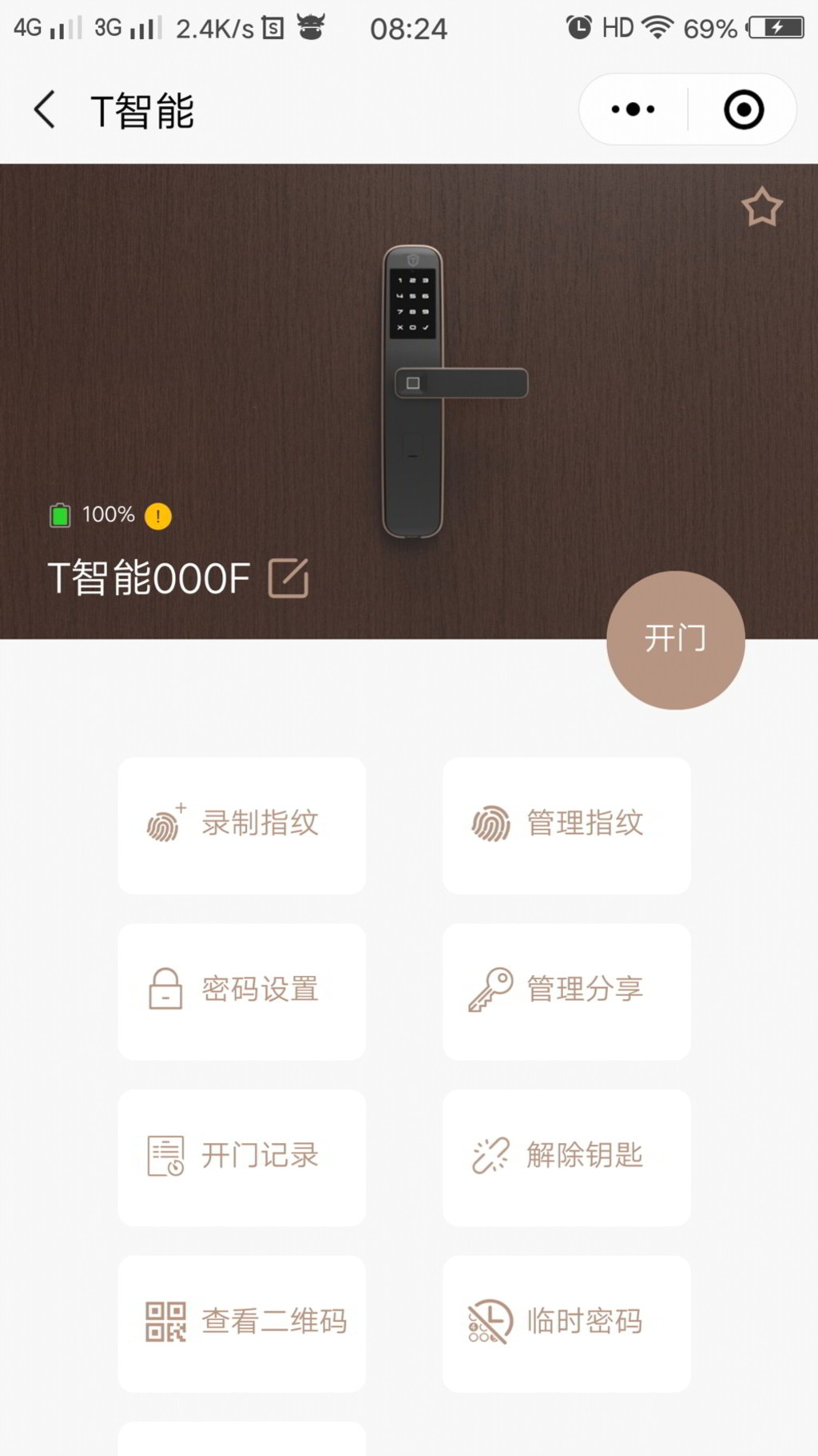Open the 临时密码 temporary password feature

[566, 1323]
